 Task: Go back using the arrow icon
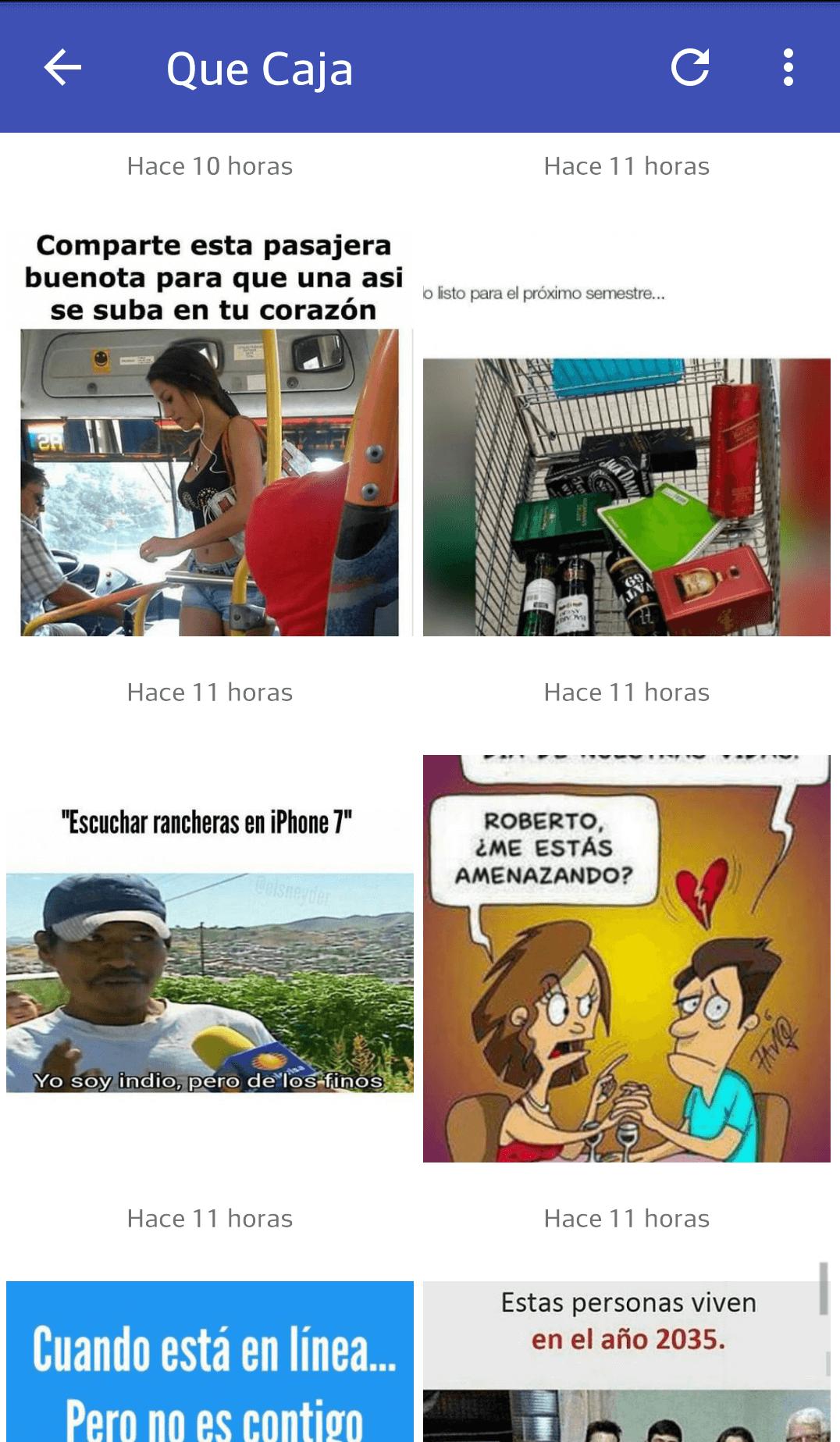pyautogui.click(x=62, y=68)
